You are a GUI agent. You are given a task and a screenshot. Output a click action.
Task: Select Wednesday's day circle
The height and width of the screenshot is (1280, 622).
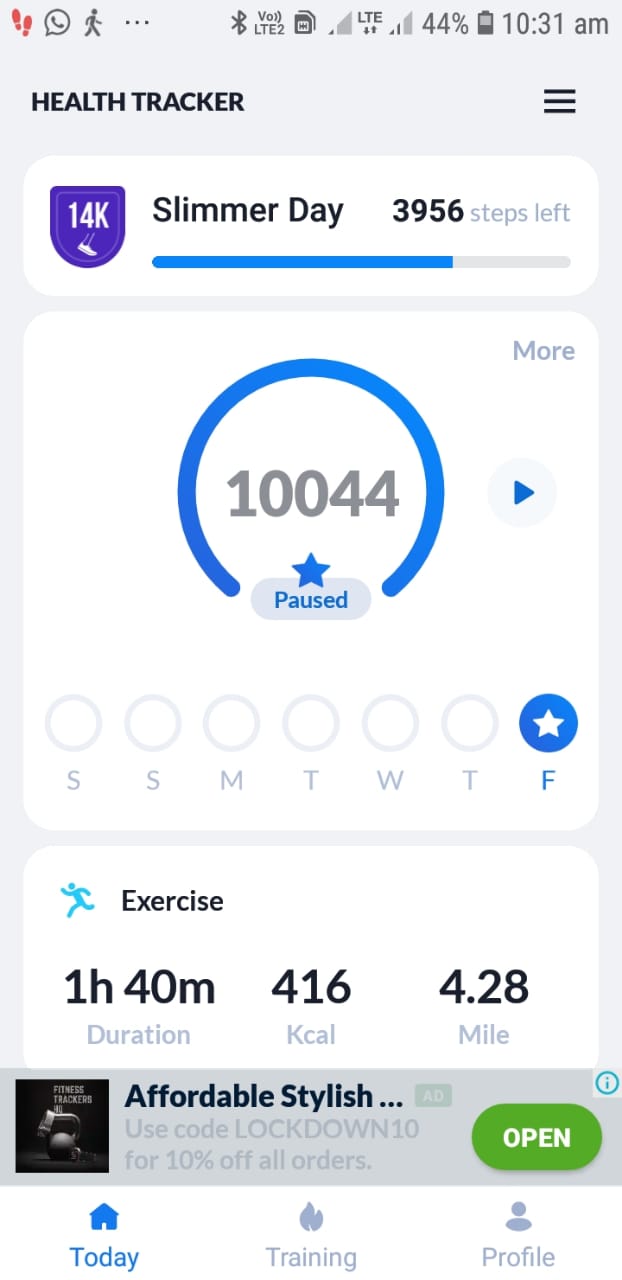[x=390, y=724]
